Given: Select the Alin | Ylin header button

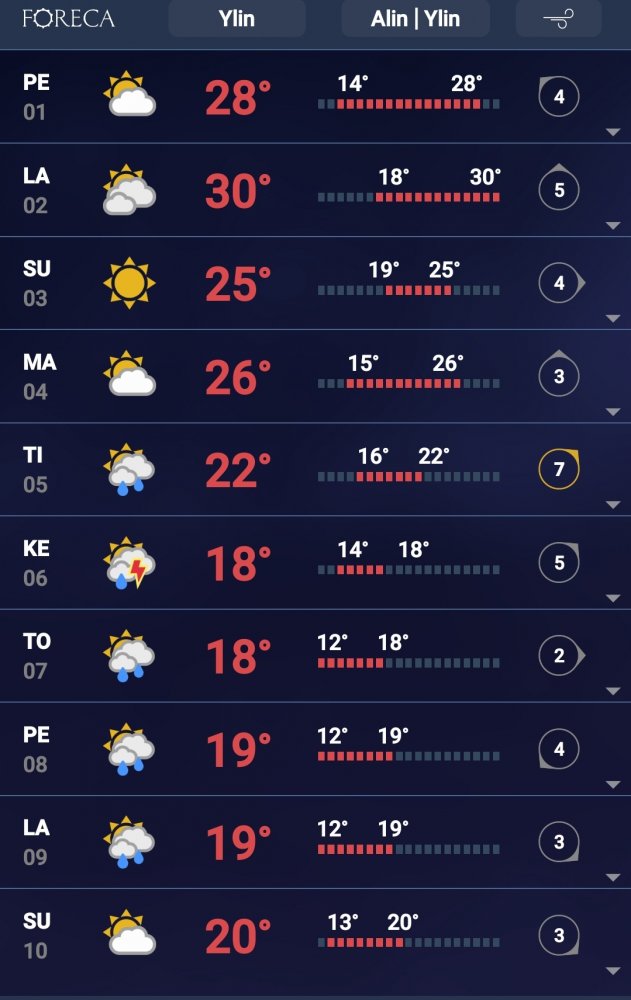Looking at the screenshot, I should tap(415, 19).
